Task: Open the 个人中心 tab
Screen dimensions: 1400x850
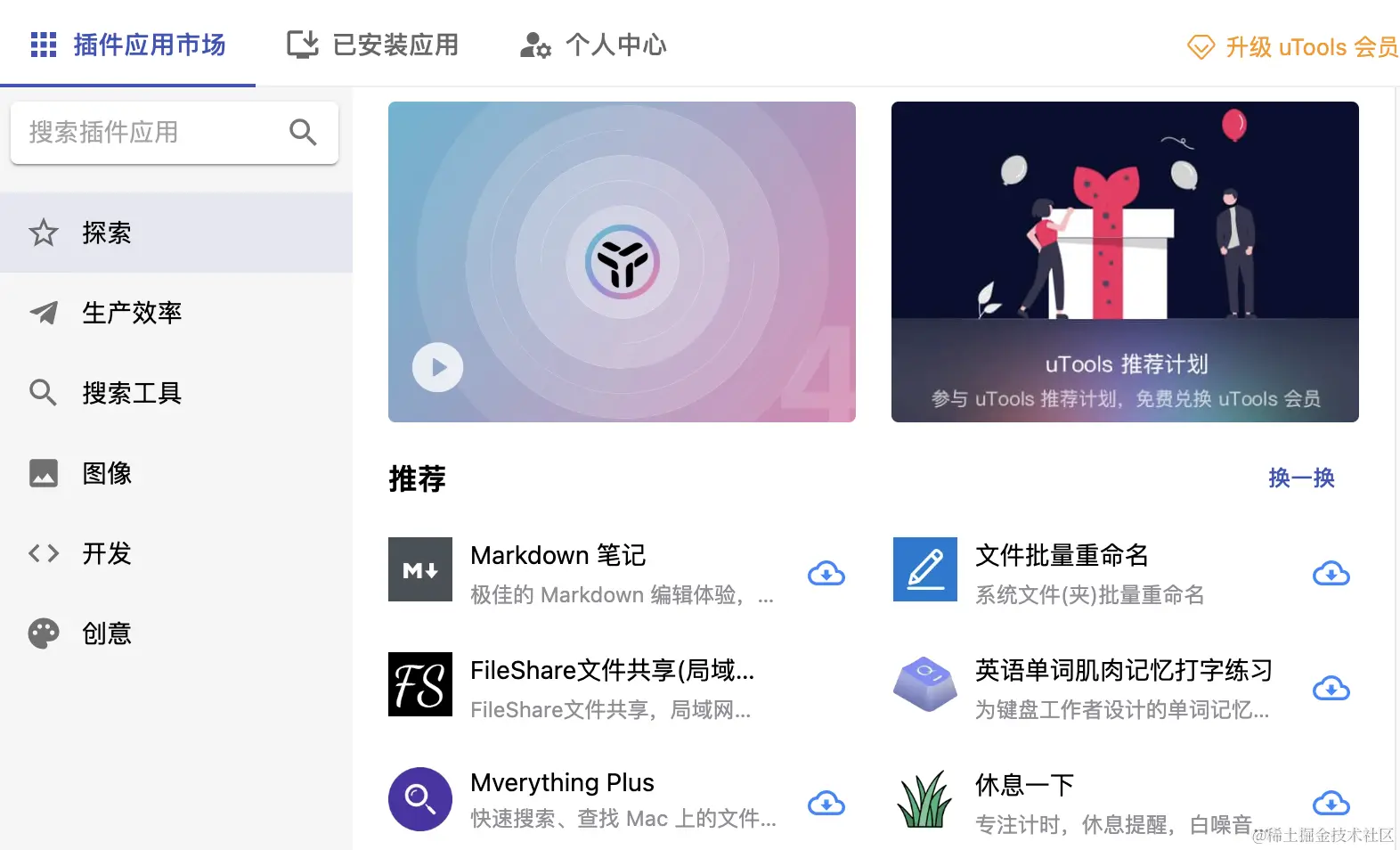Action: 593,45
